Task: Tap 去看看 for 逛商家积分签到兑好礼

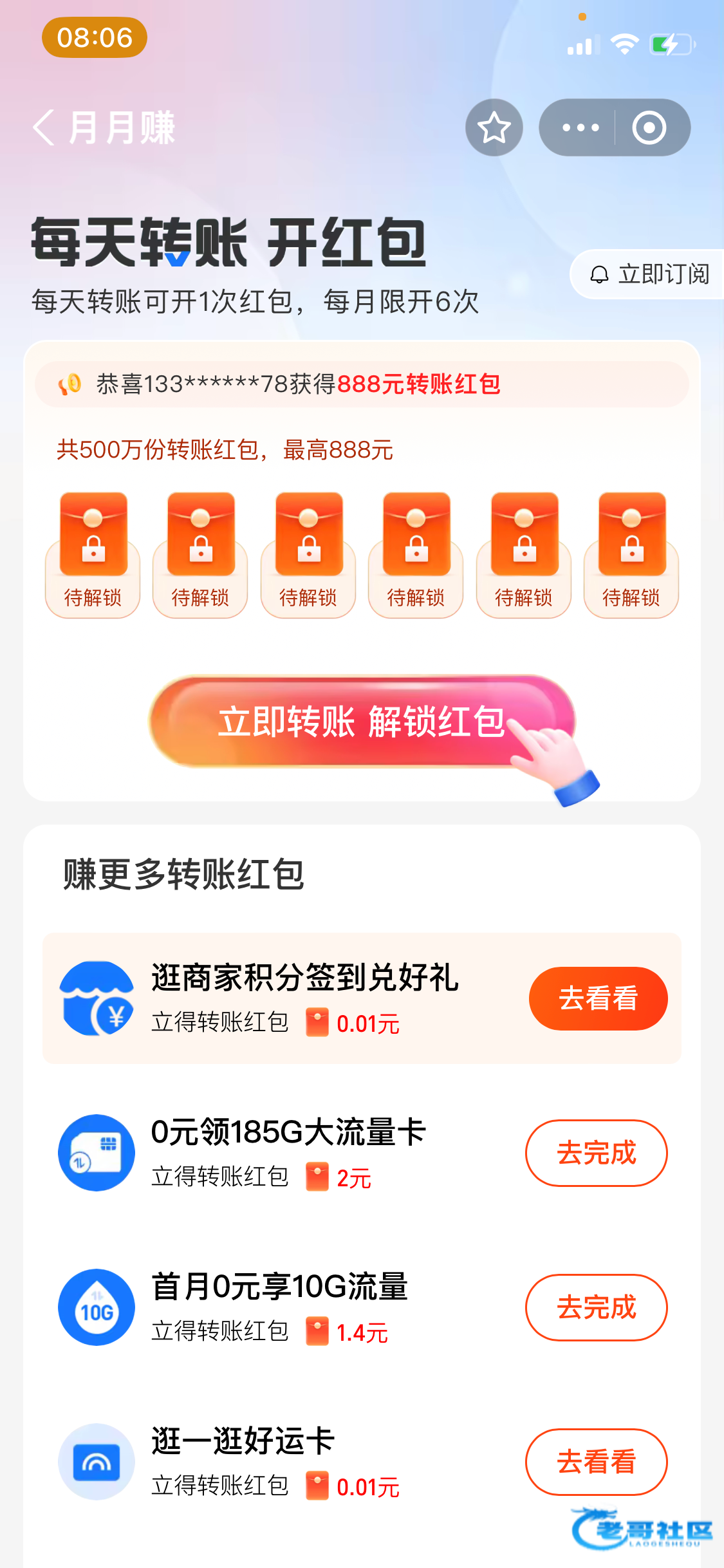Action: tap(598, 998)
